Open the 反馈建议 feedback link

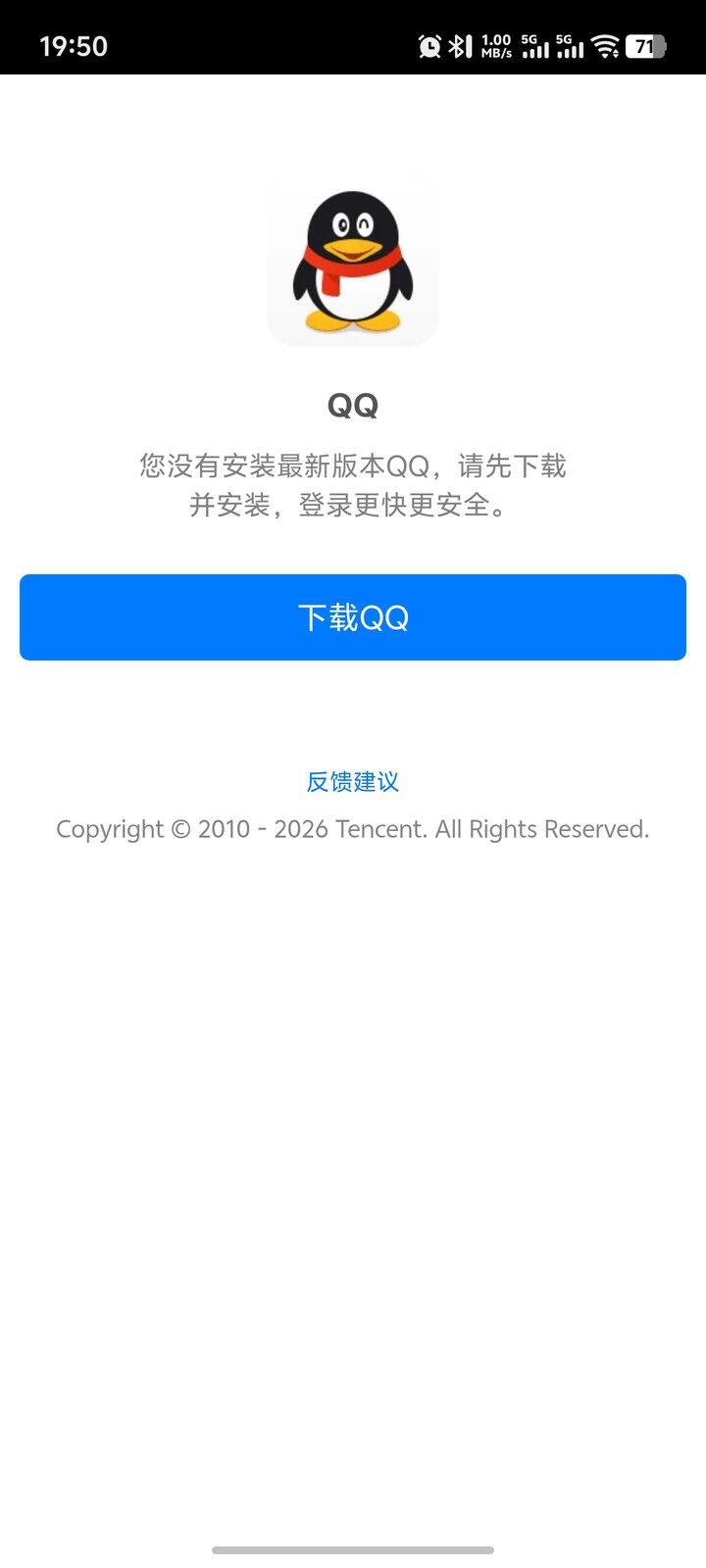coord(352,781)
